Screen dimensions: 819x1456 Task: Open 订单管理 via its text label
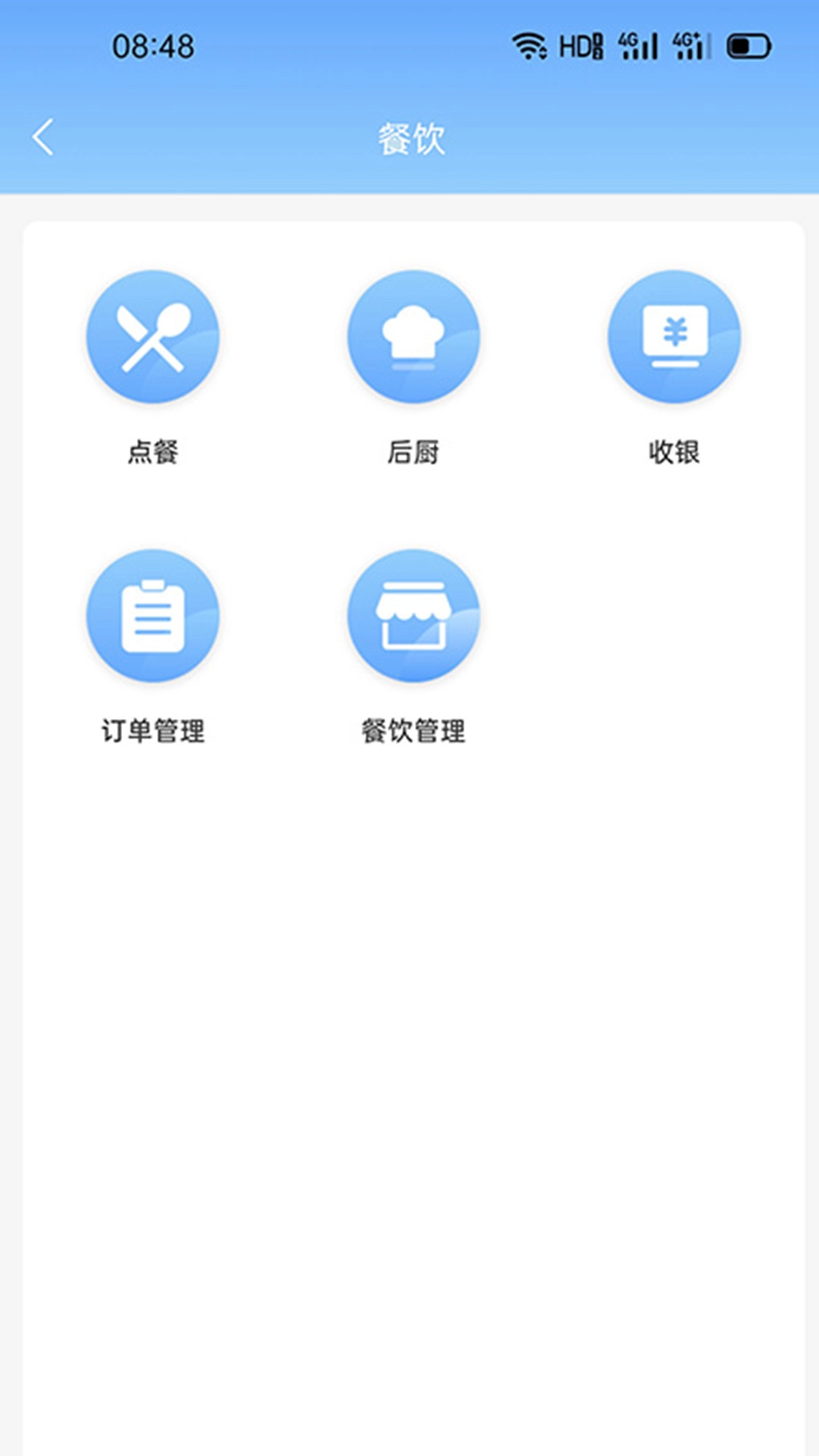point(152,731)
